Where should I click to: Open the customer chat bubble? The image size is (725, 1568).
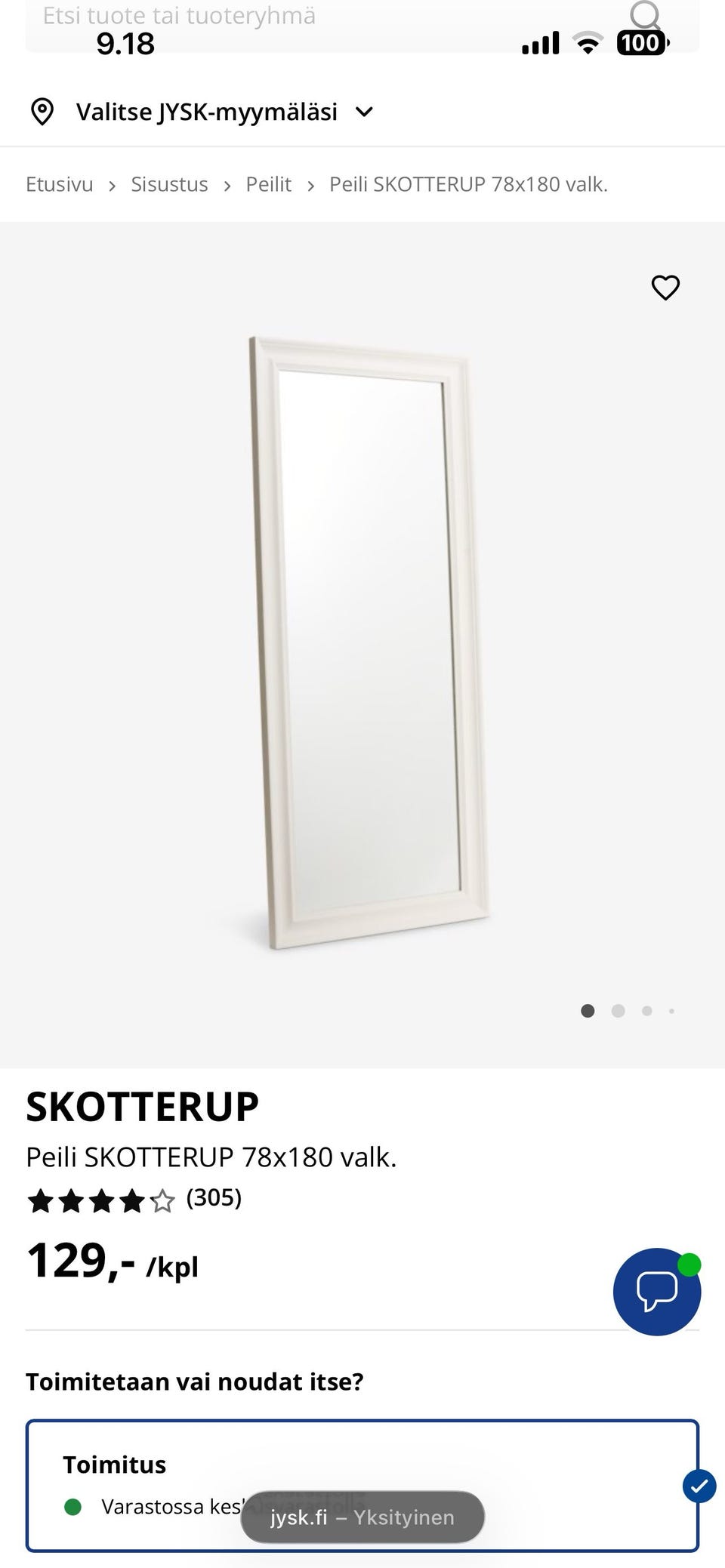pos(656,1291)
